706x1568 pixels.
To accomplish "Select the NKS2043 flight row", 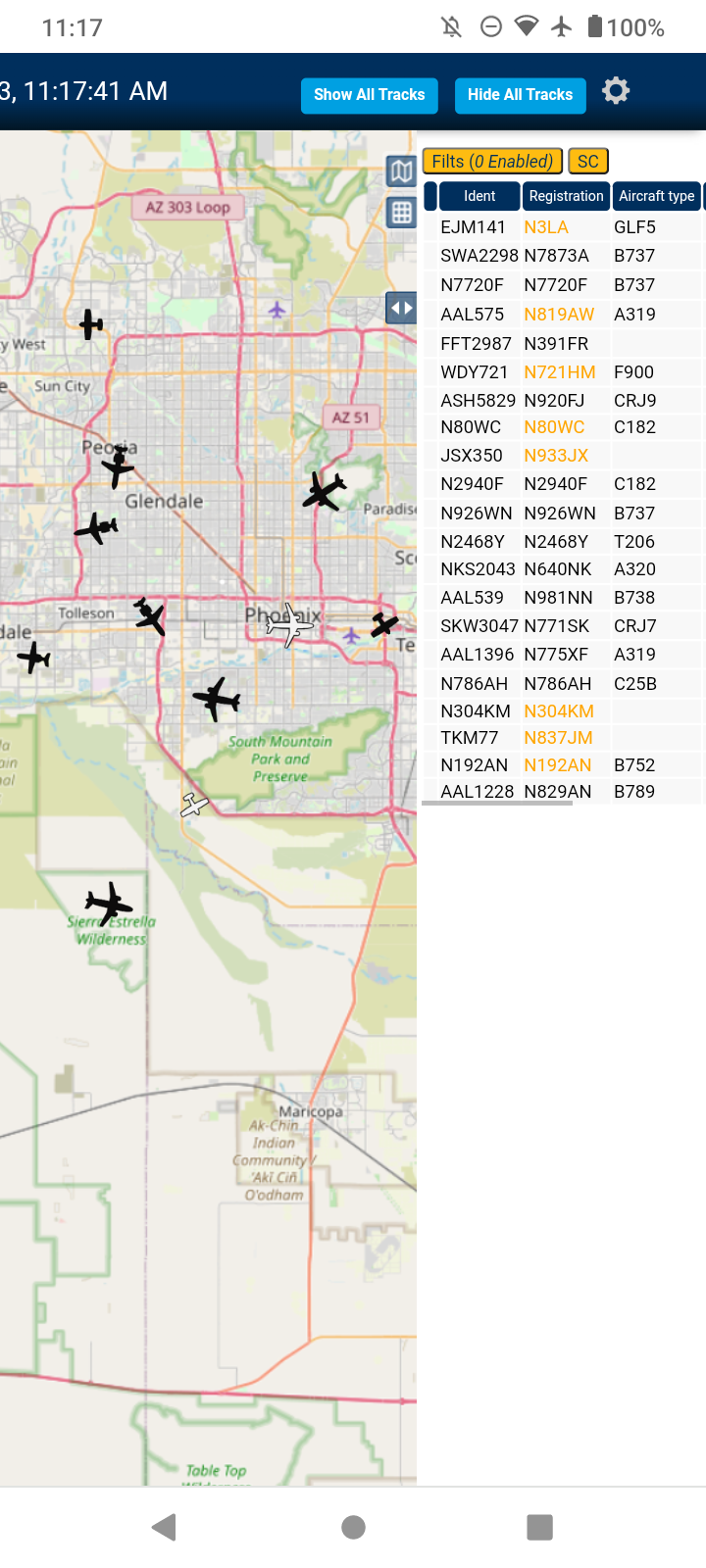I will (x=563, y=569).
